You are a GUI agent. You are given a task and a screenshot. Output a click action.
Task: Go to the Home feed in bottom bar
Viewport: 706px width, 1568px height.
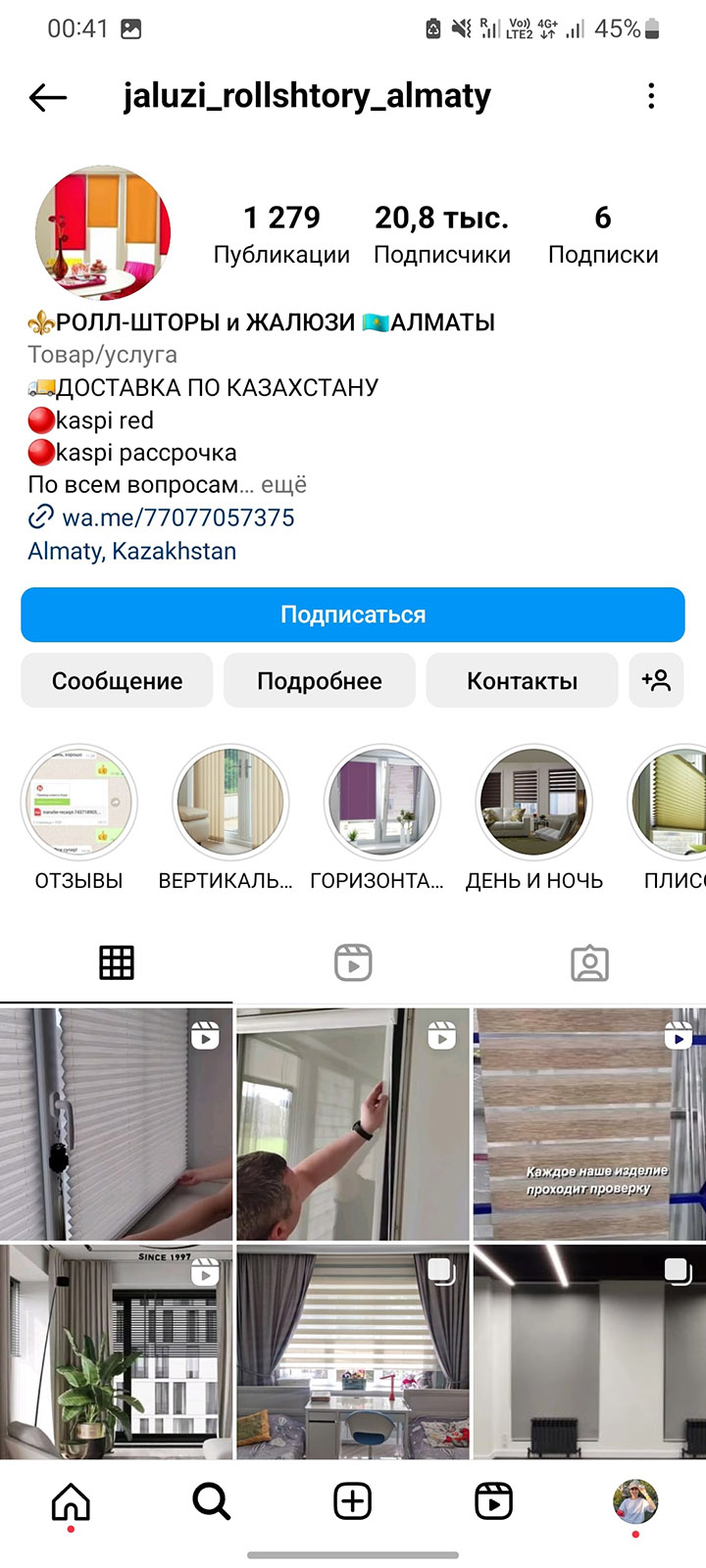pos(71,1500)
